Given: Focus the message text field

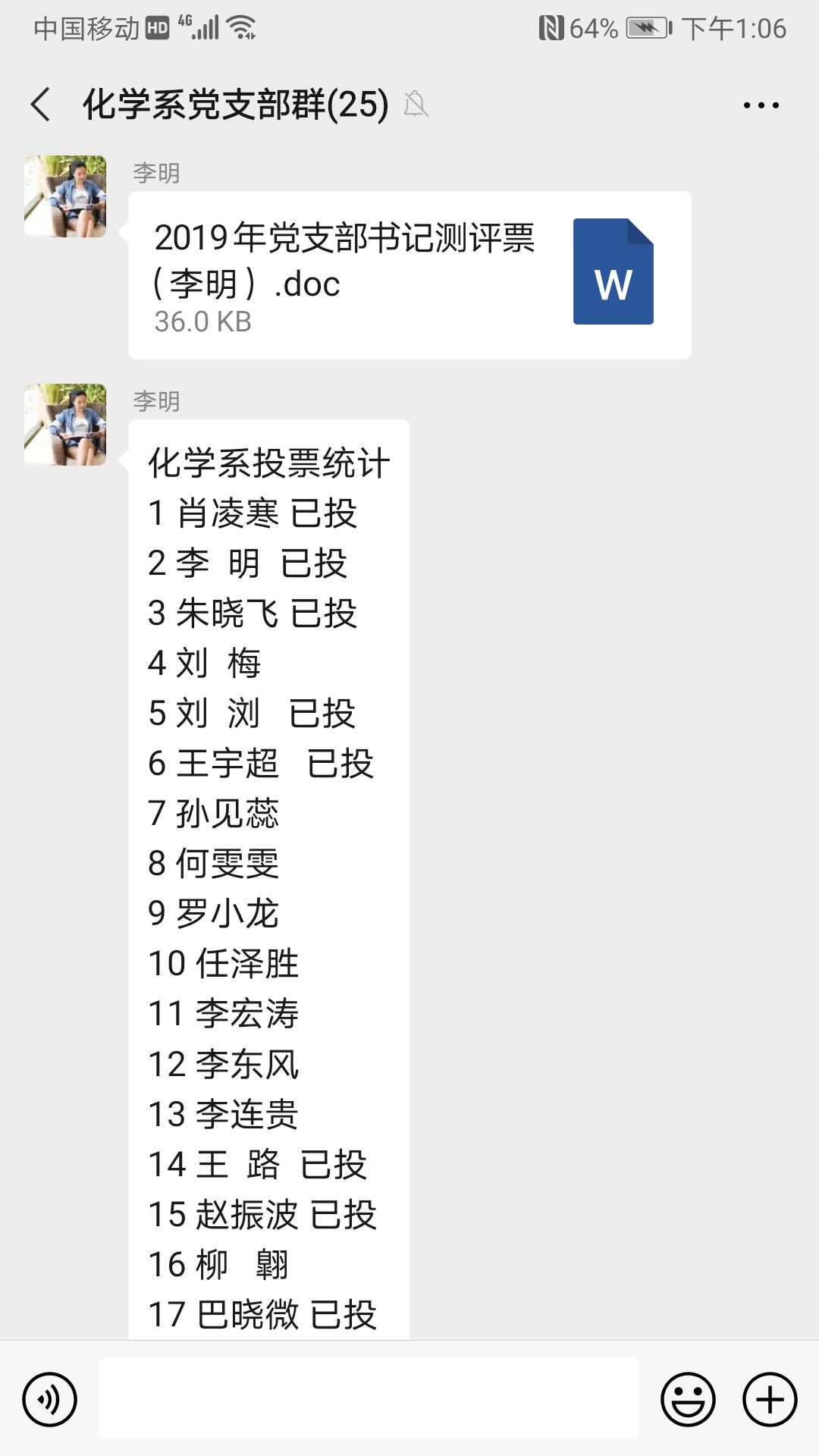Looking at the screenshot, I should (368, 1398).
